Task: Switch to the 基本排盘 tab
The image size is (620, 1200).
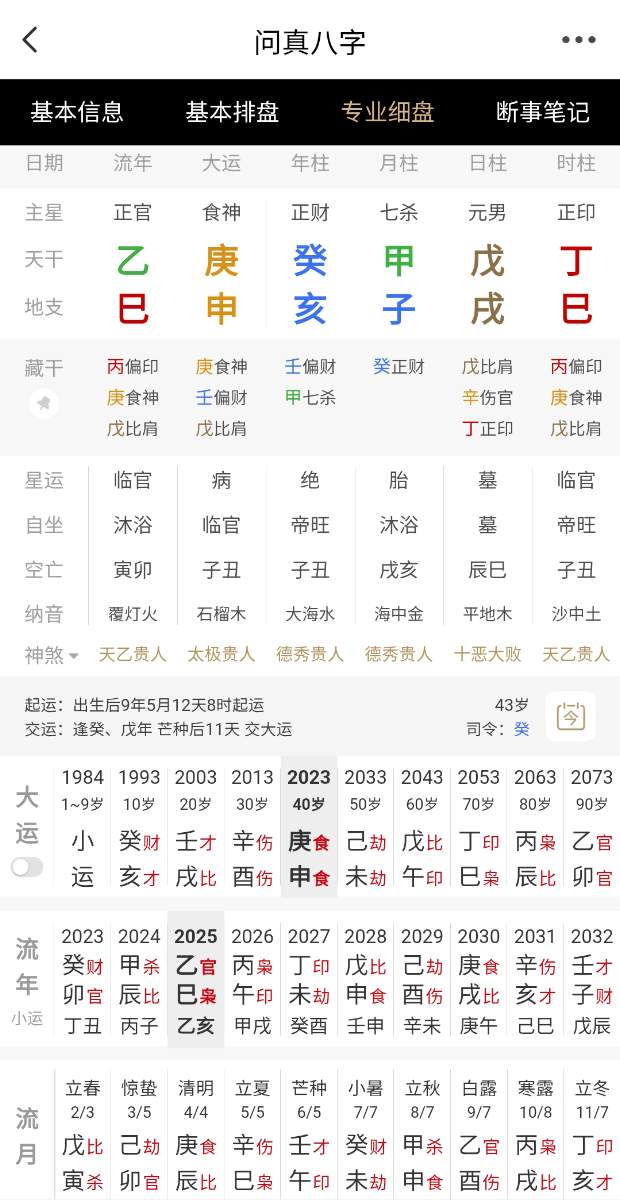Action: pos(232,112)
